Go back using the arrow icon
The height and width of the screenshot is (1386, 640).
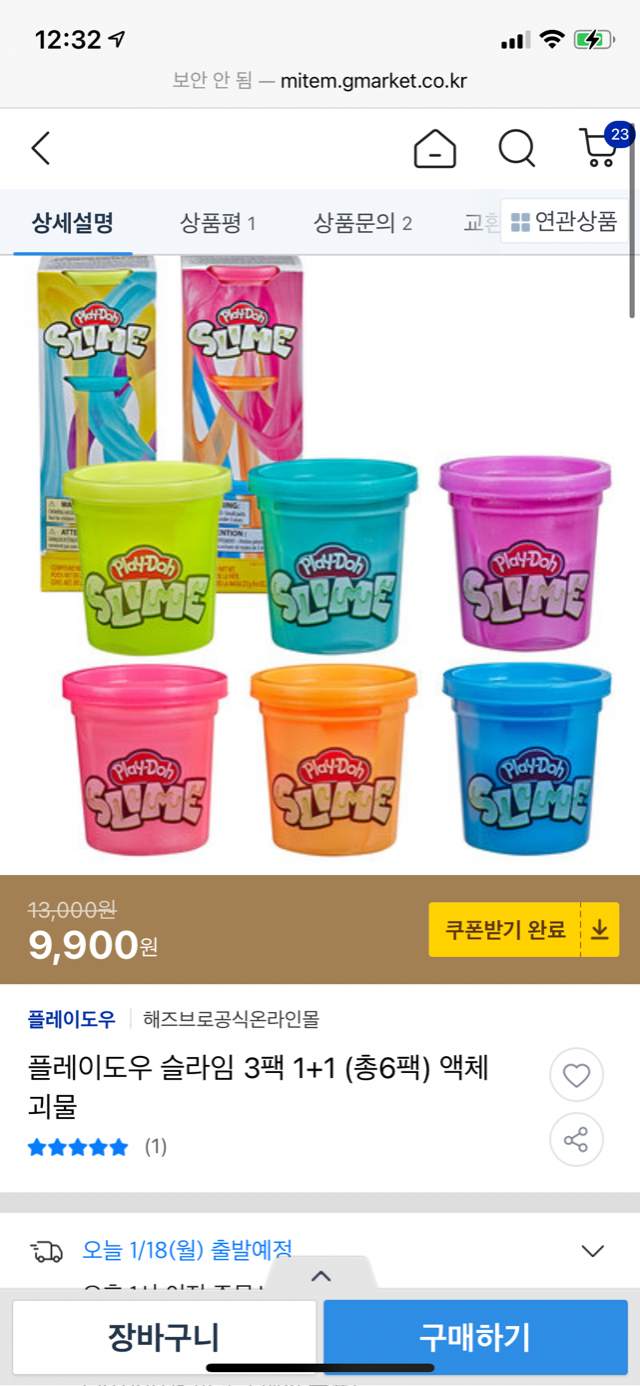pyautogui.click(x=40, y=149)
